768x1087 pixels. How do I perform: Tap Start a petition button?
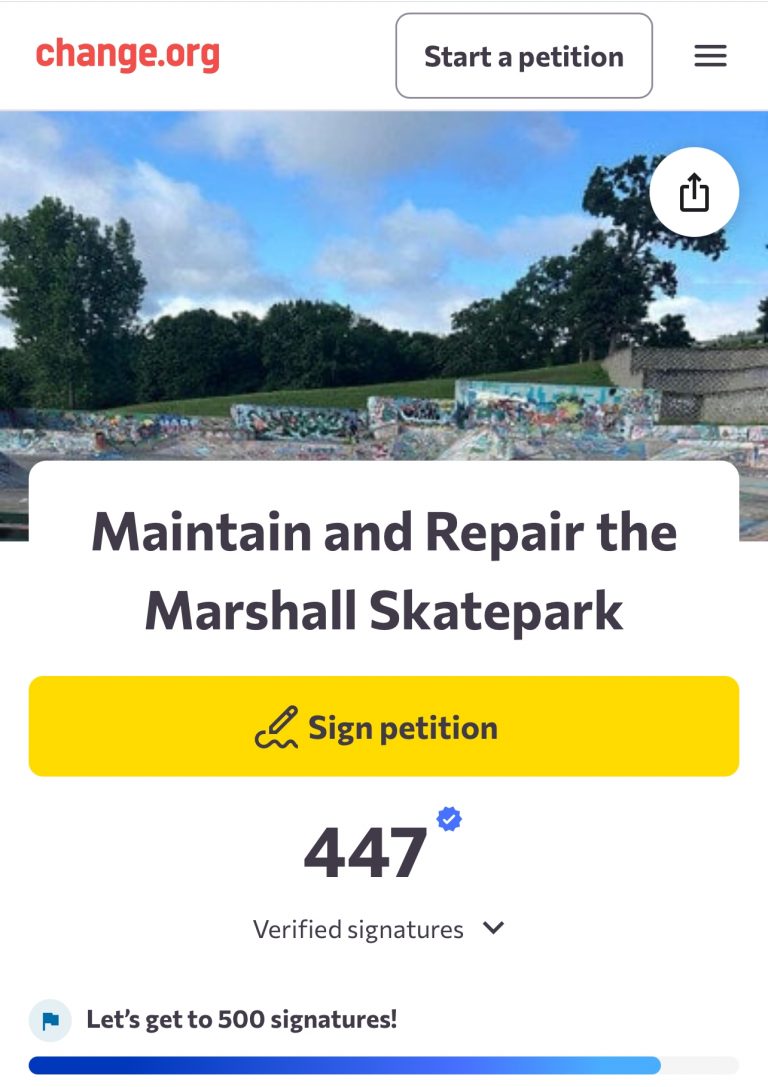524,56
